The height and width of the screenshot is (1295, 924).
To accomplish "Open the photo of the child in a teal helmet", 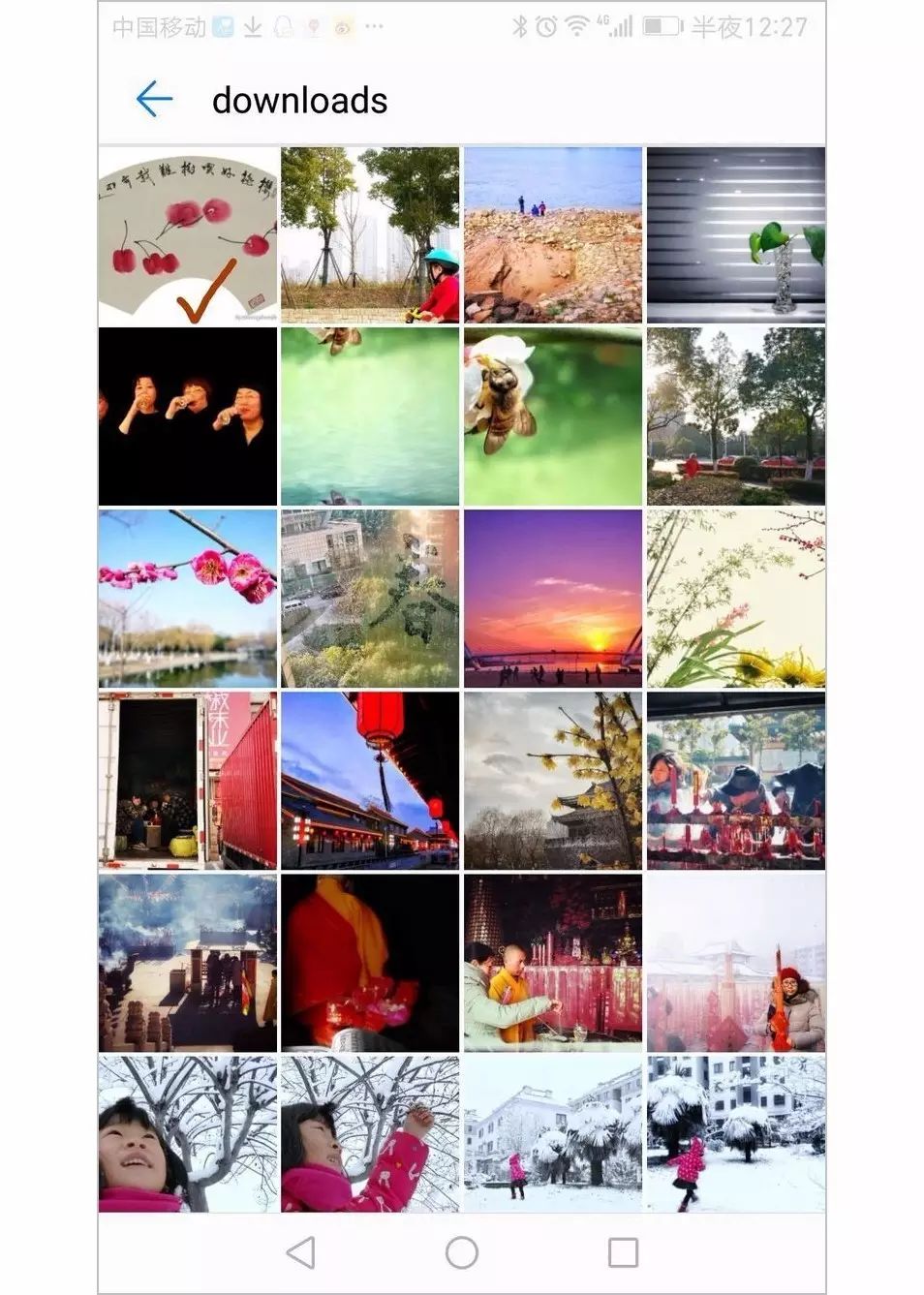I will (370, 235).
